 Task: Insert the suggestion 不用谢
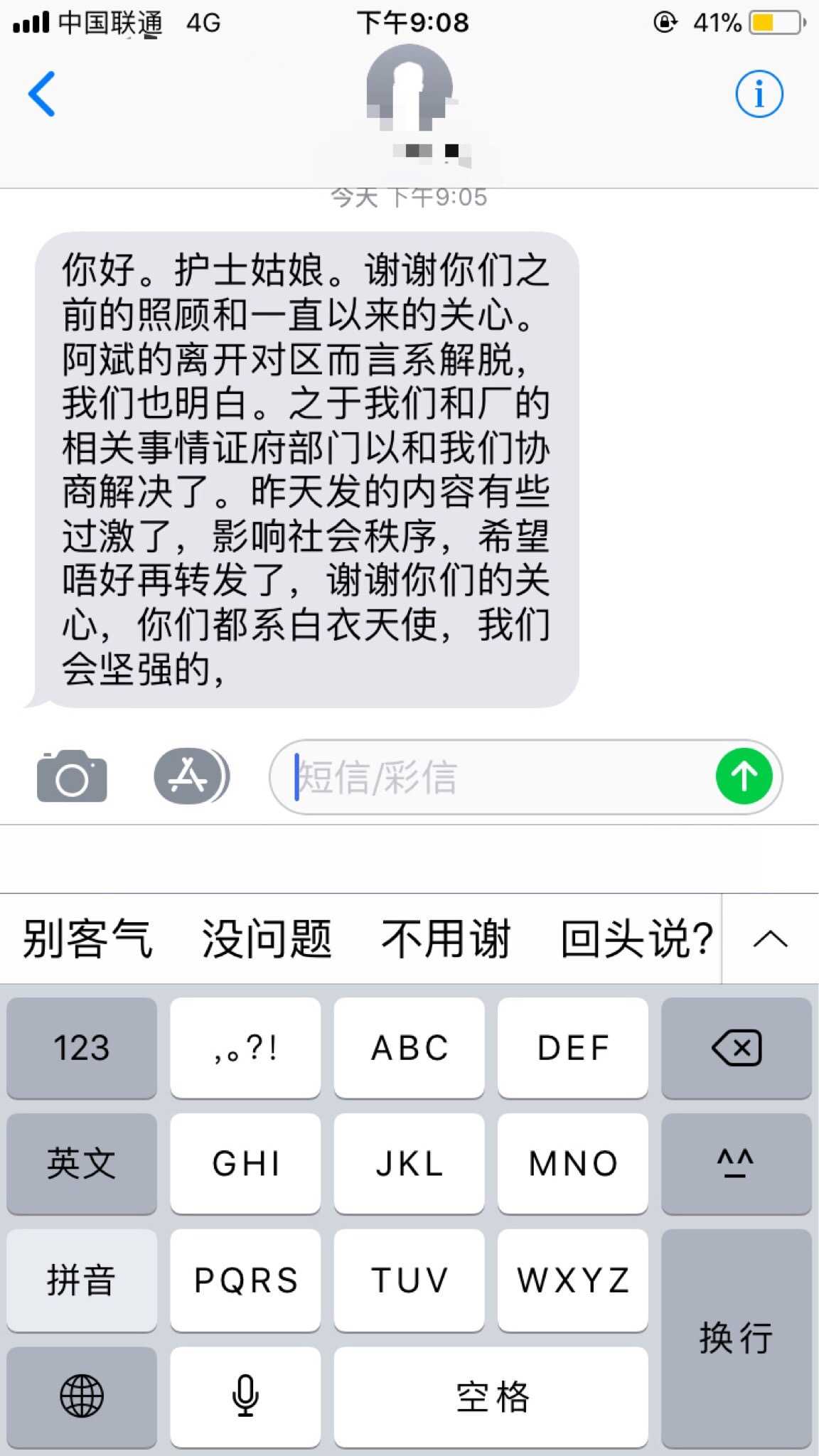point(448,938)
